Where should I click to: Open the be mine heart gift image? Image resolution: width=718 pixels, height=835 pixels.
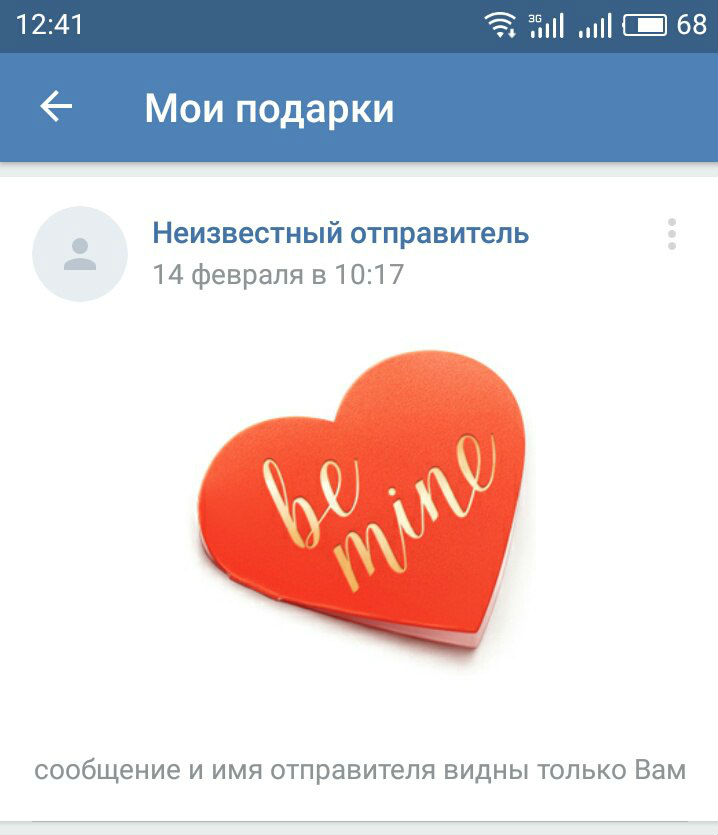pos(362,498)
